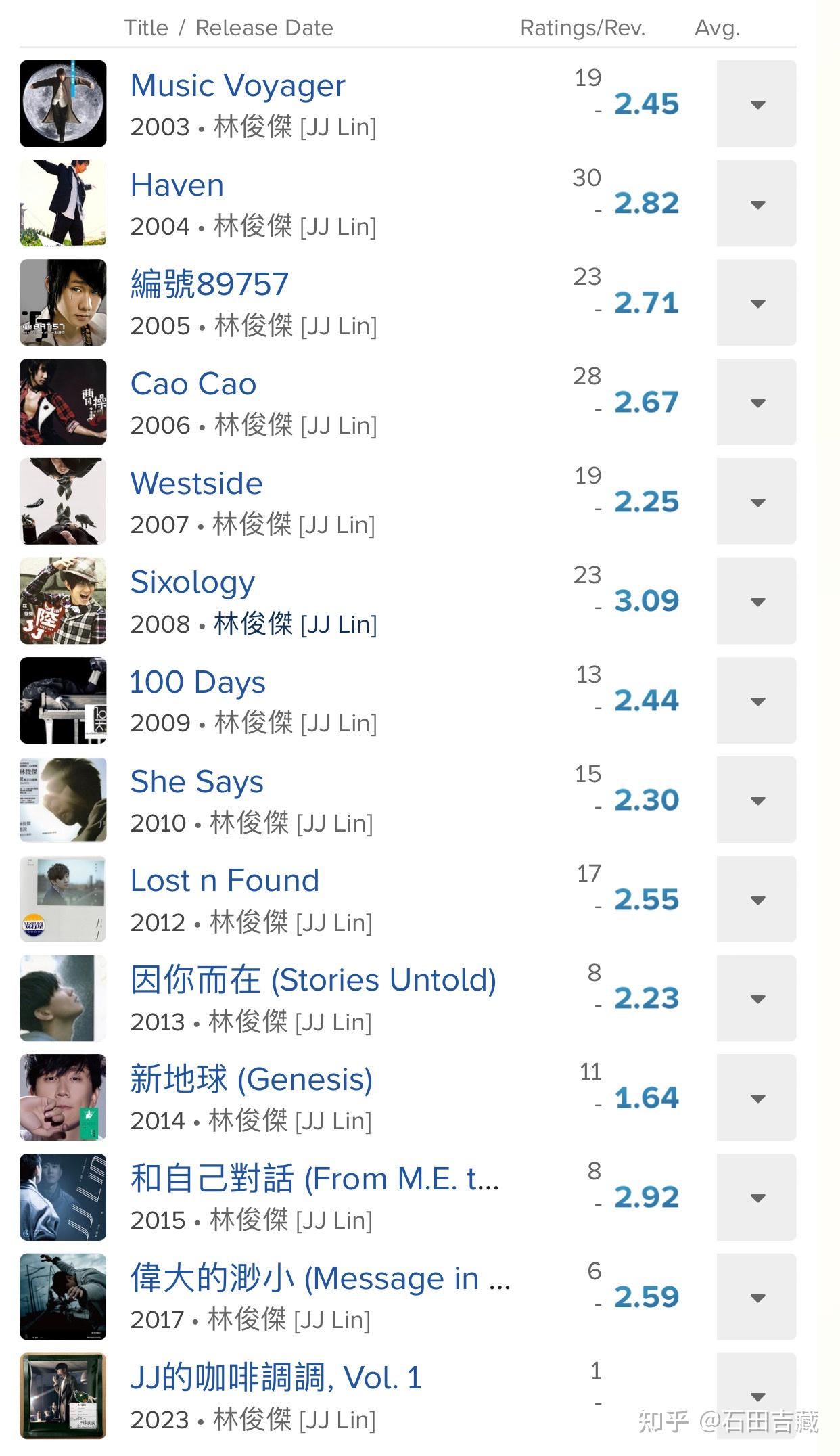Open the Music Voyager album link
Image resolution: width=840 pixels, height=1456 pixels.
(x=237, y=86)
